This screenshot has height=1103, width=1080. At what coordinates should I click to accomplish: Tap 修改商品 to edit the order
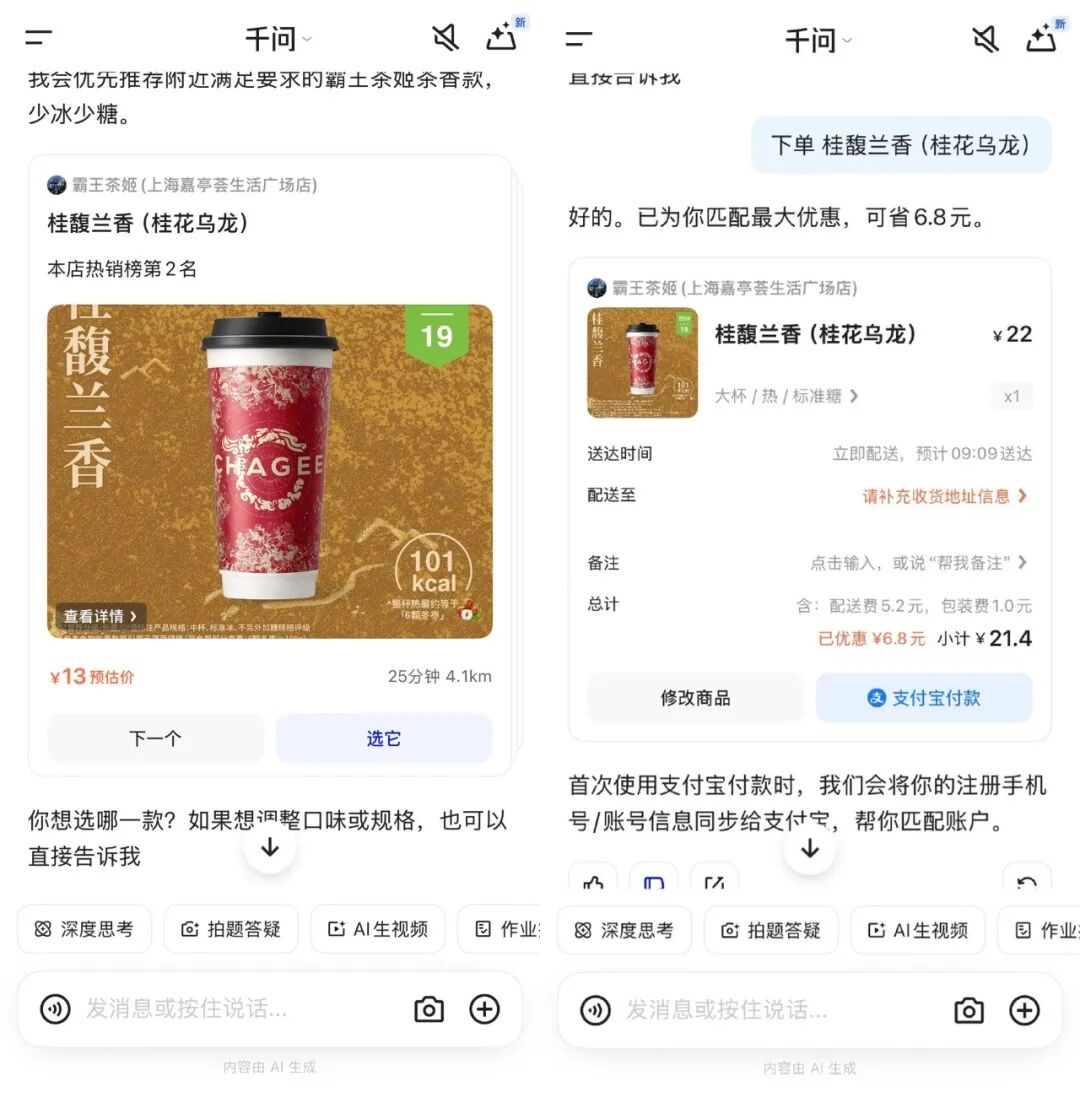695,698
